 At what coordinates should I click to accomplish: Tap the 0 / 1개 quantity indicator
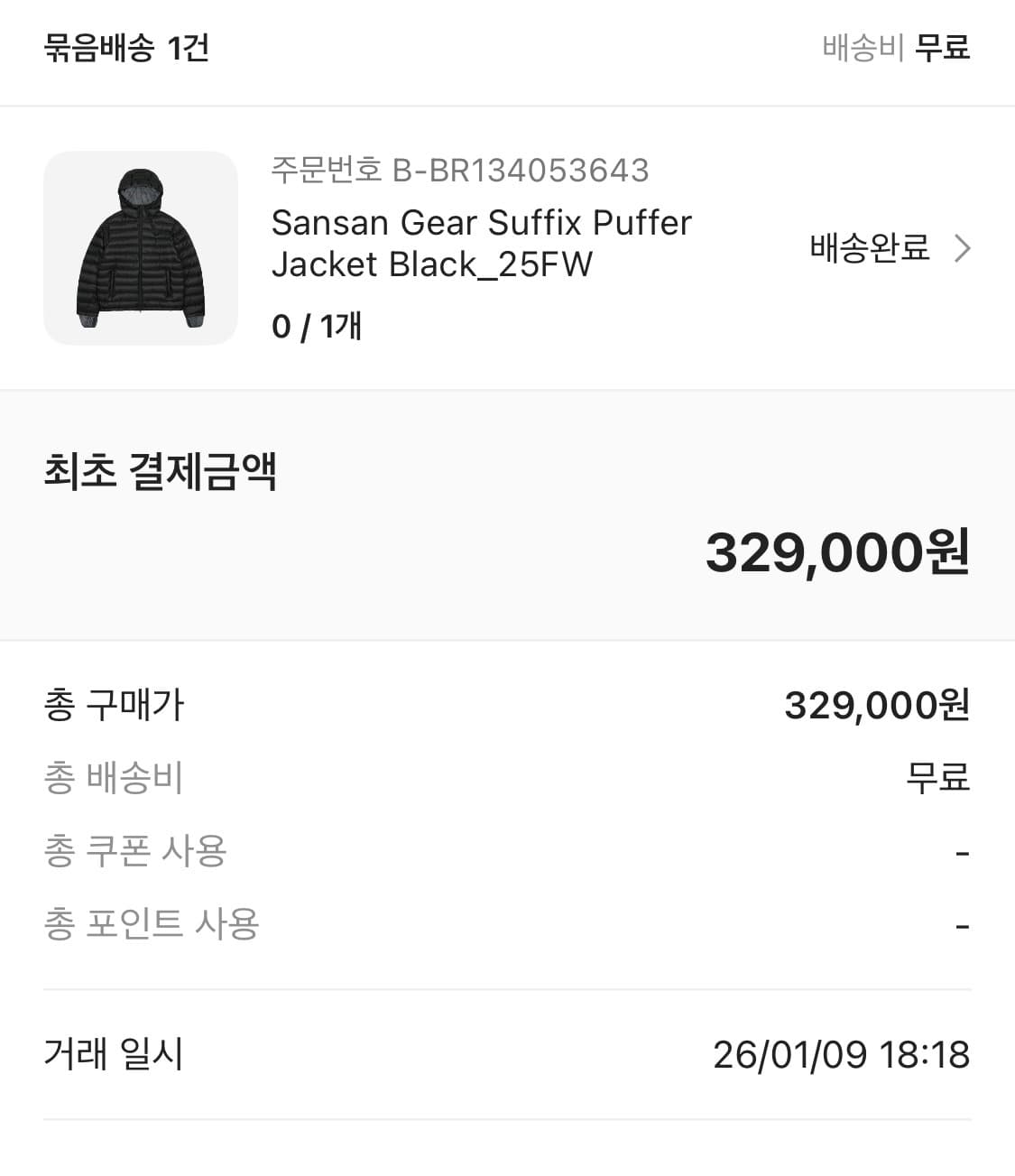pyautogui.click(x=315, y=329)
